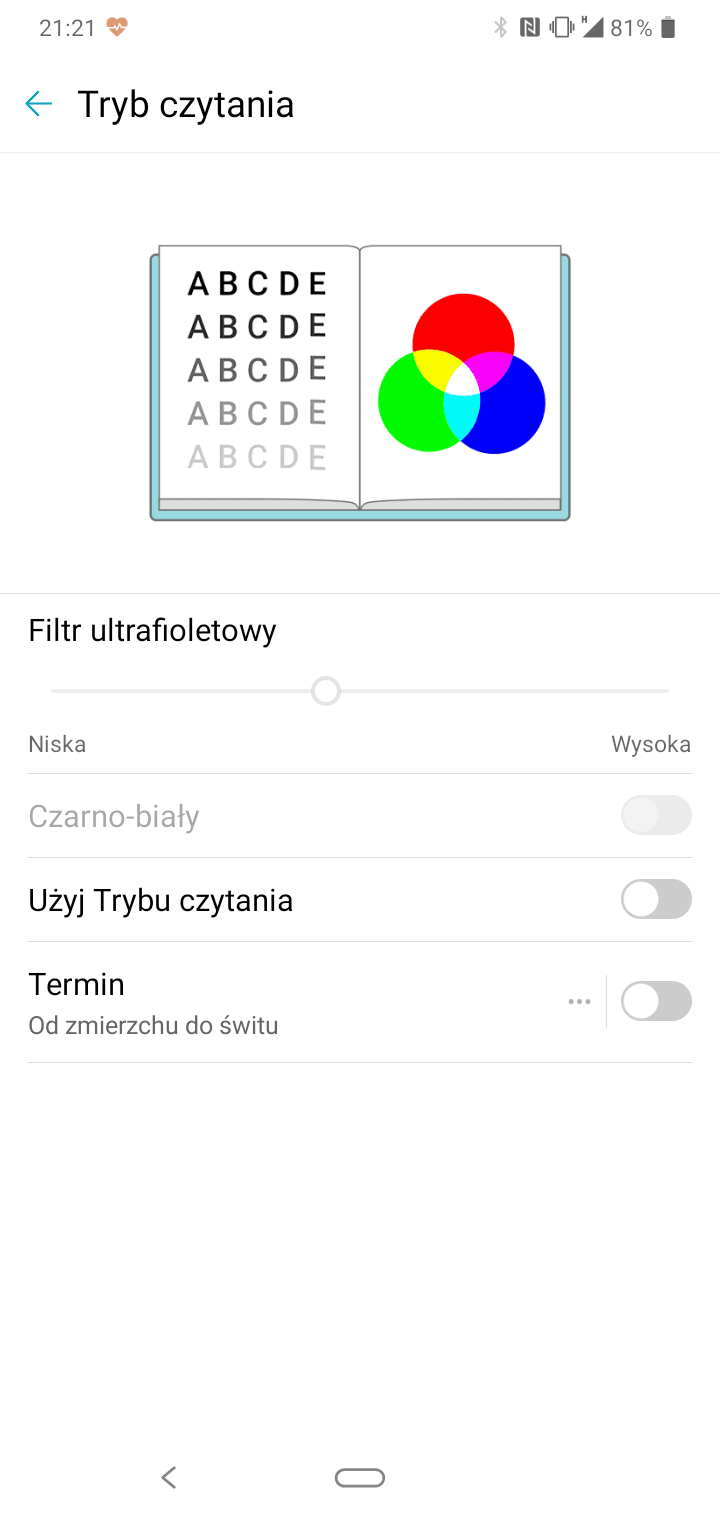Image resolution: width=720 pixels, height=1520 pixels.
Task: Open Termin options via three dots
Action: click(x=579, y=1001)
